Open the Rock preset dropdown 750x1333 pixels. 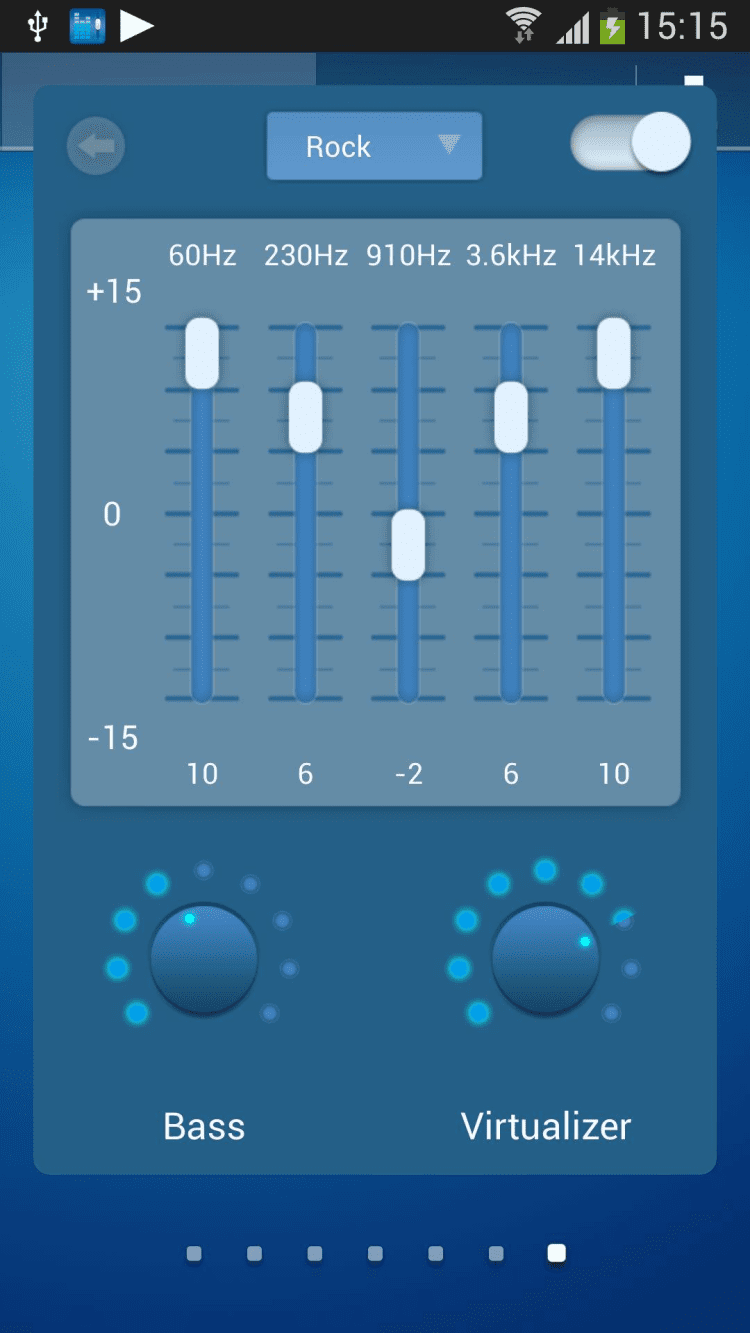click(x=374, y=146)
